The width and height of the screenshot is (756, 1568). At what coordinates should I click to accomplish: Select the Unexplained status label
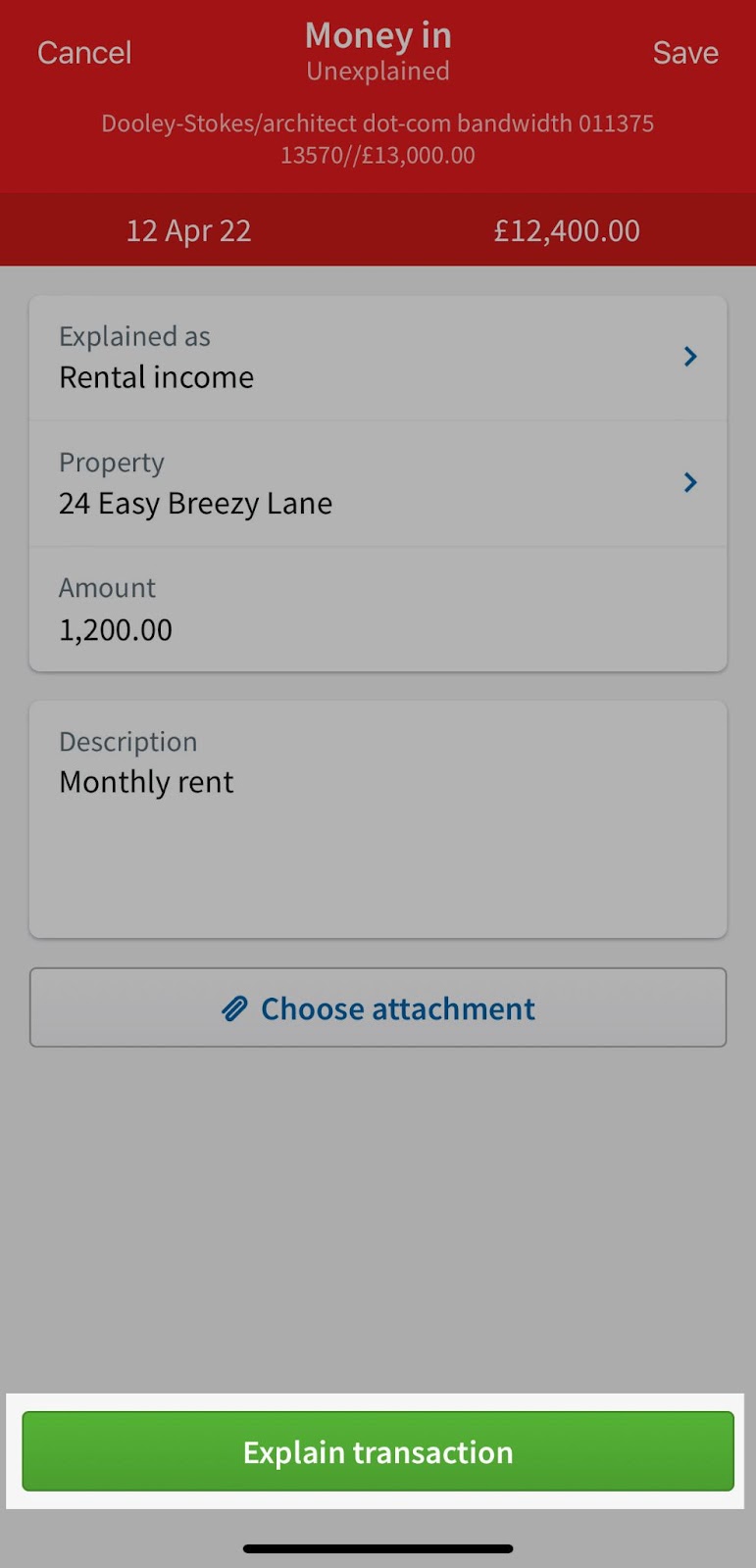click(378, 71)
